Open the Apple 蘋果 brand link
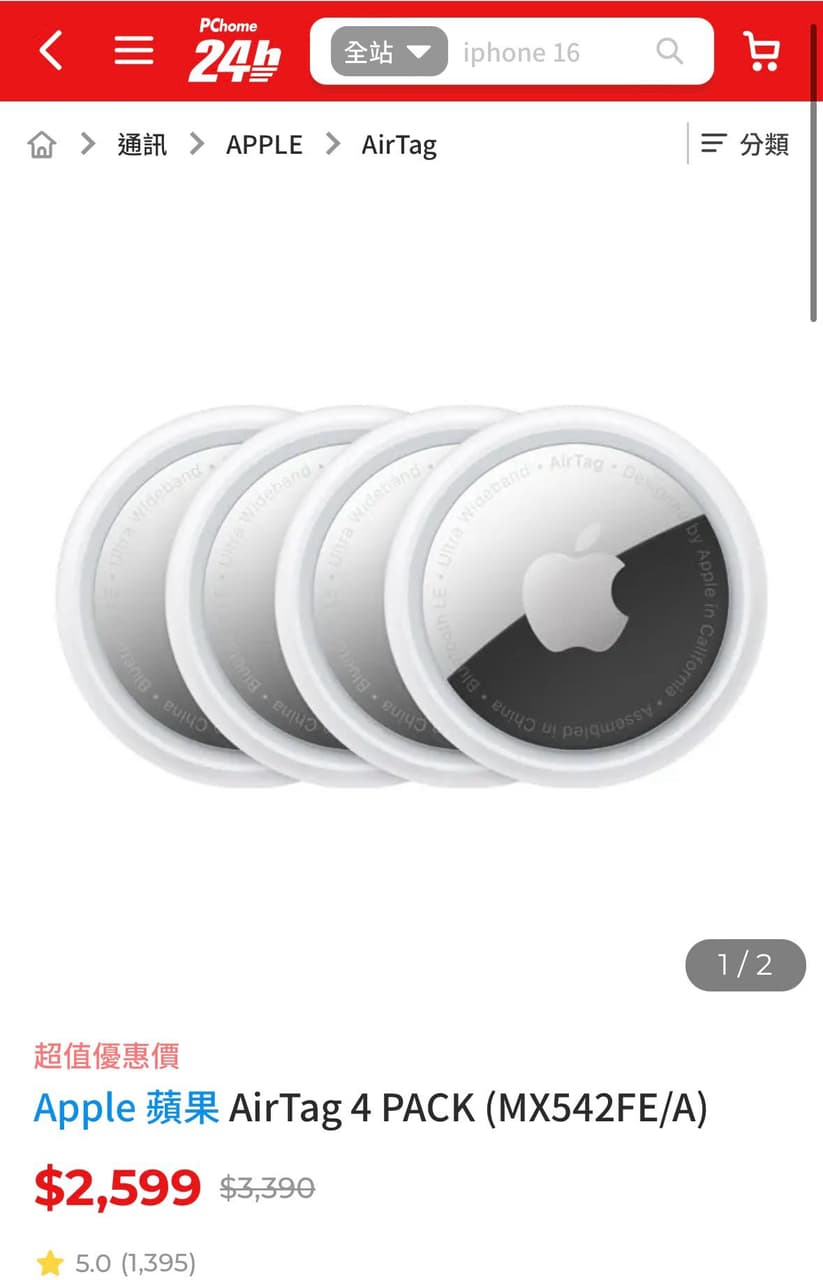The height and width of the screenshot is (1280, 823). click(126, 1108)
